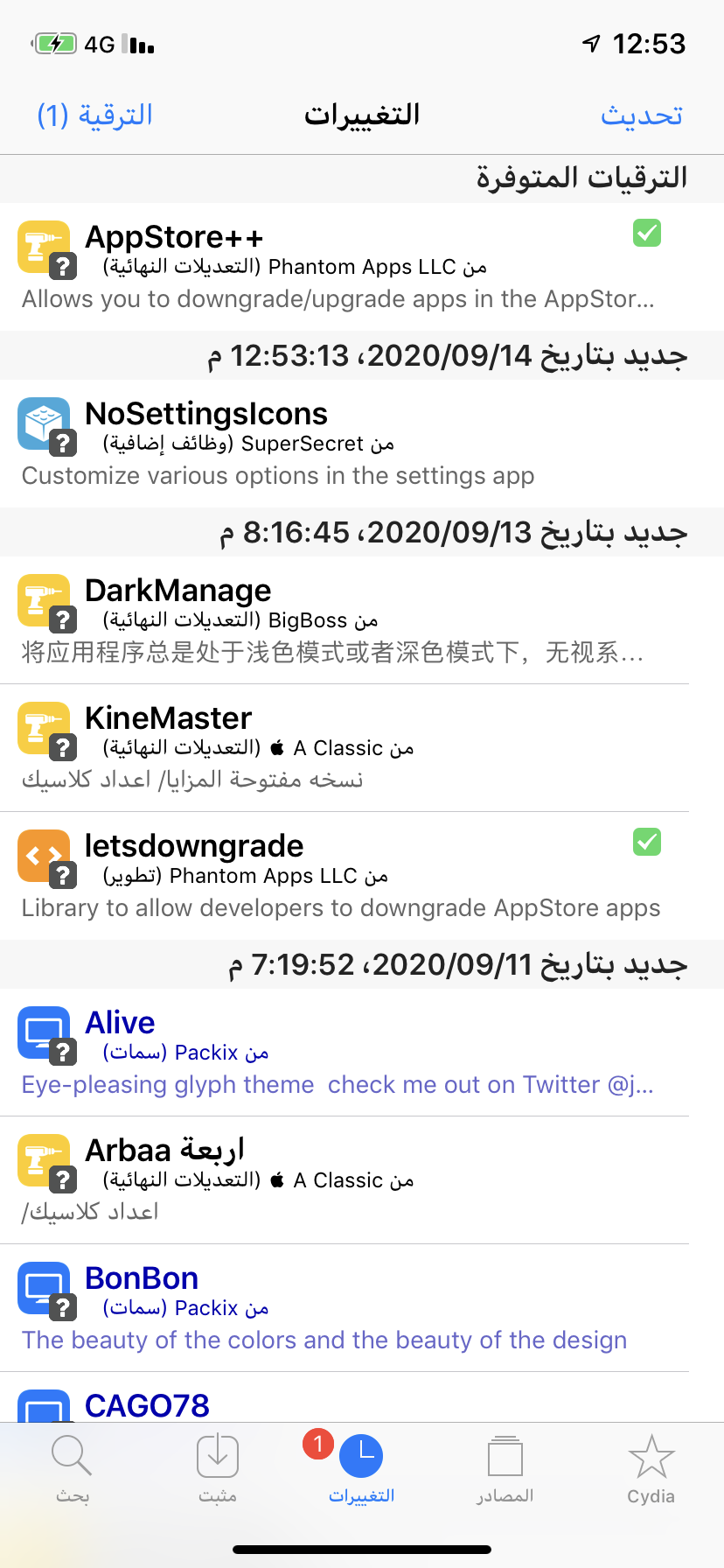724x1568 pixels.
Task: Open the letsdowngrade package
Action: coord(350,875)
